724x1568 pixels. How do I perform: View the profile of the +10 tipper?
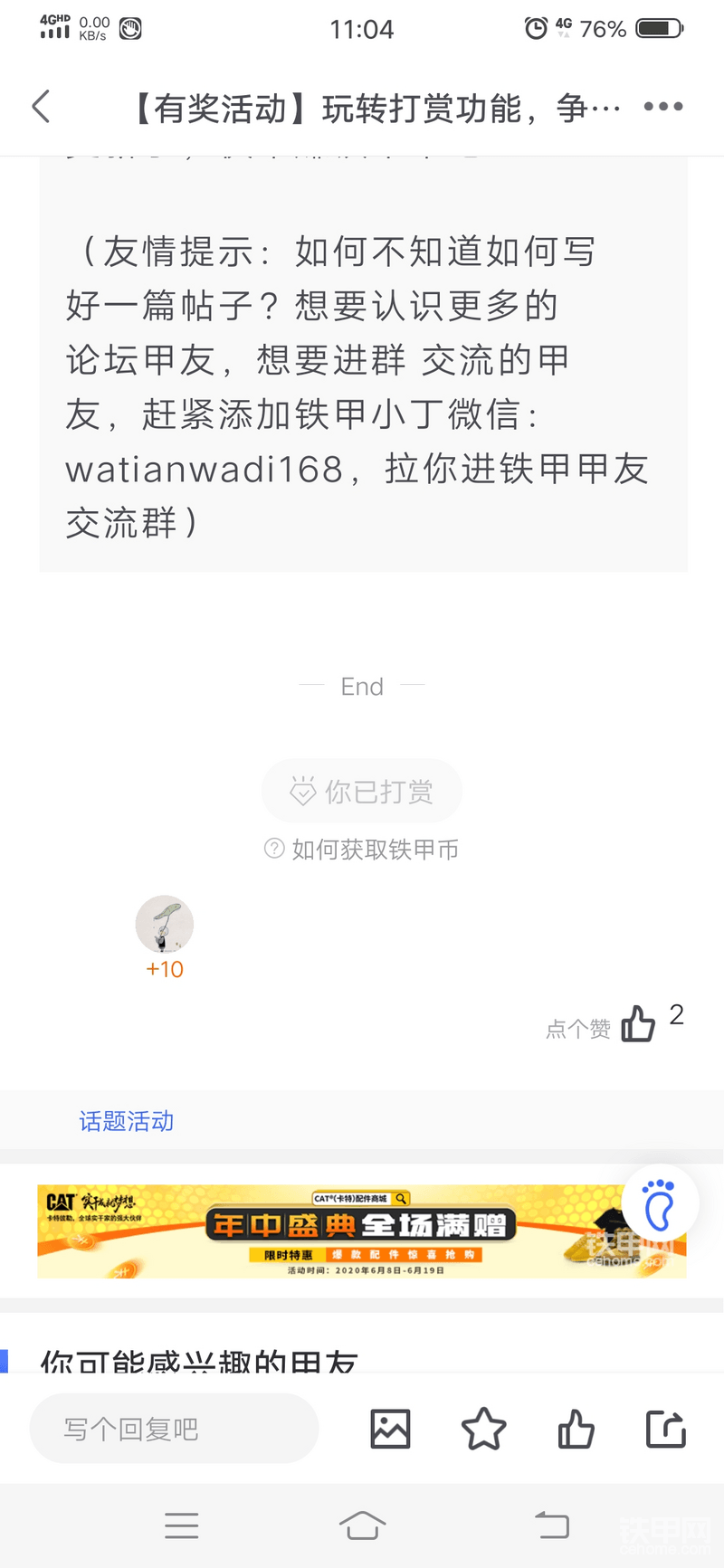[165, 925]
